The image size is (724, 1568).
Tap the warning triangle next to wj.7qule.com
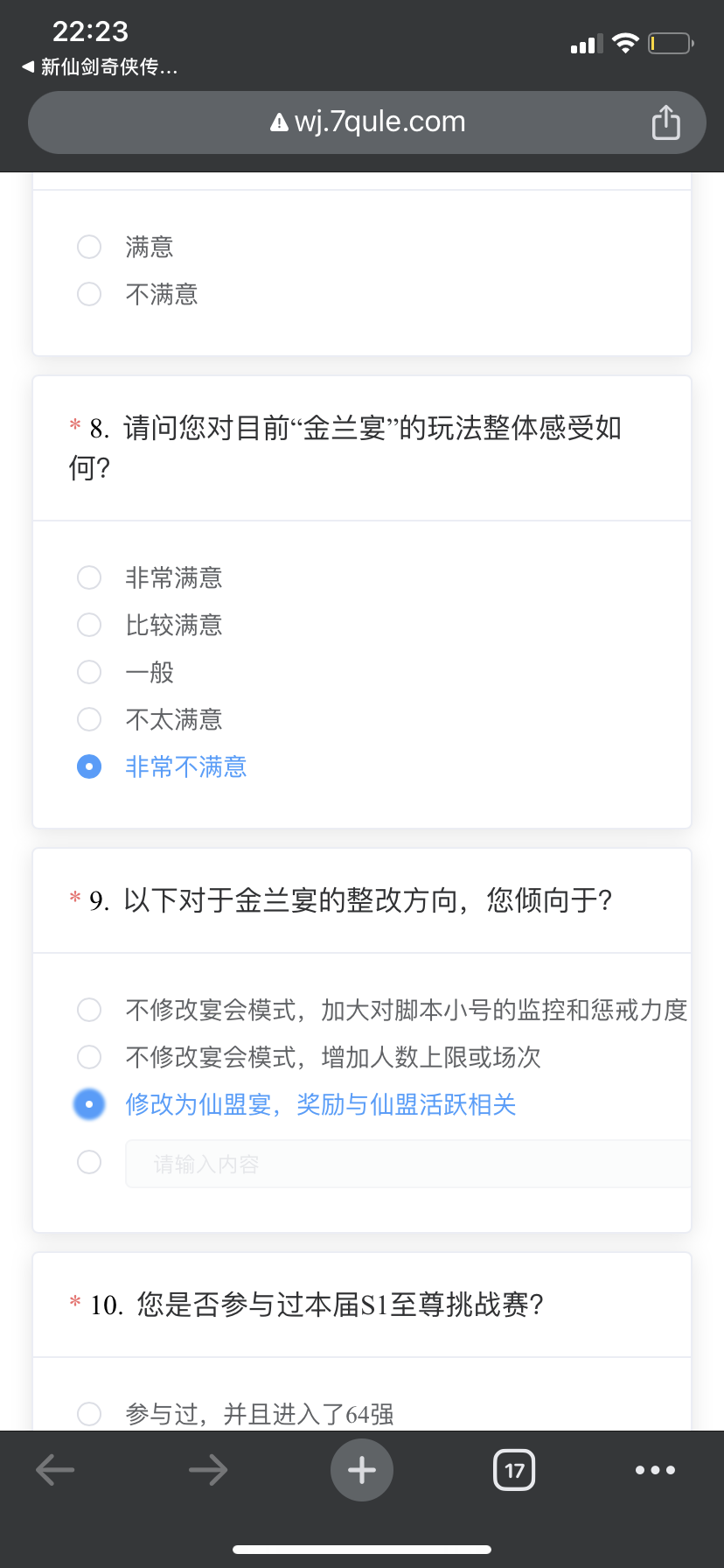click(x=278, y=122)
